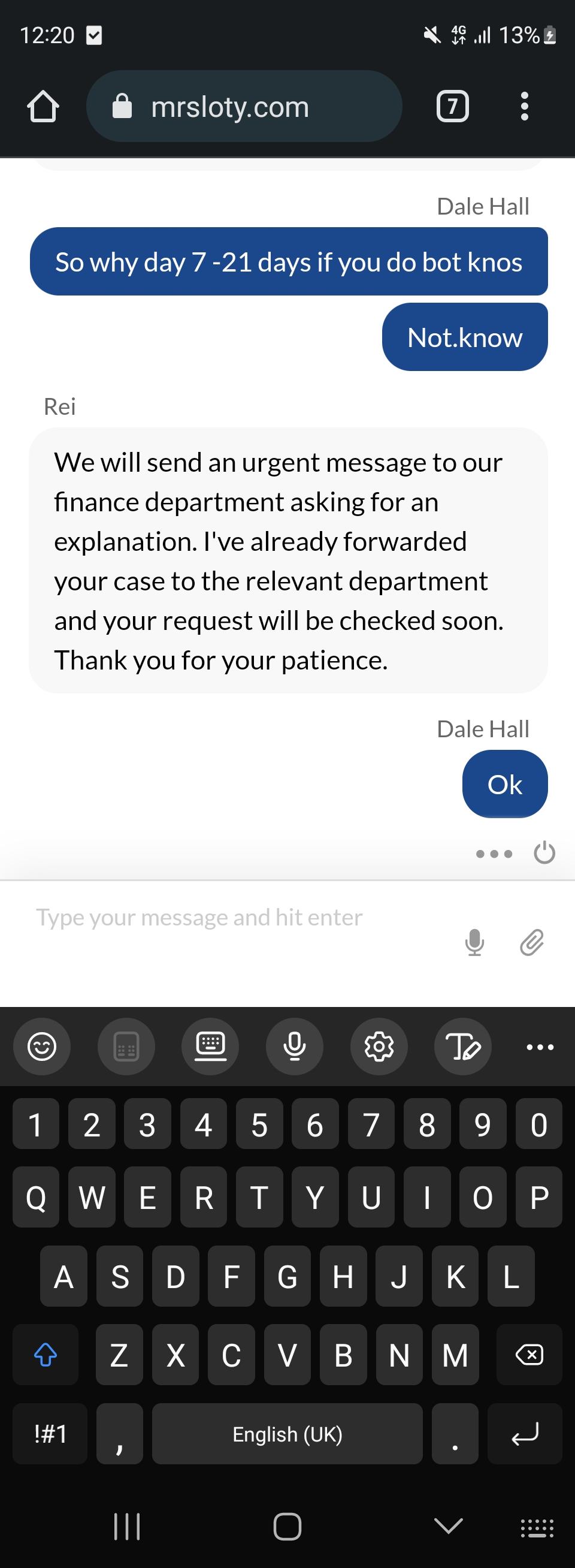Viewport: 575px width, 1568px height.
Task: Tap the backspace key
Action: [529, 1355]
